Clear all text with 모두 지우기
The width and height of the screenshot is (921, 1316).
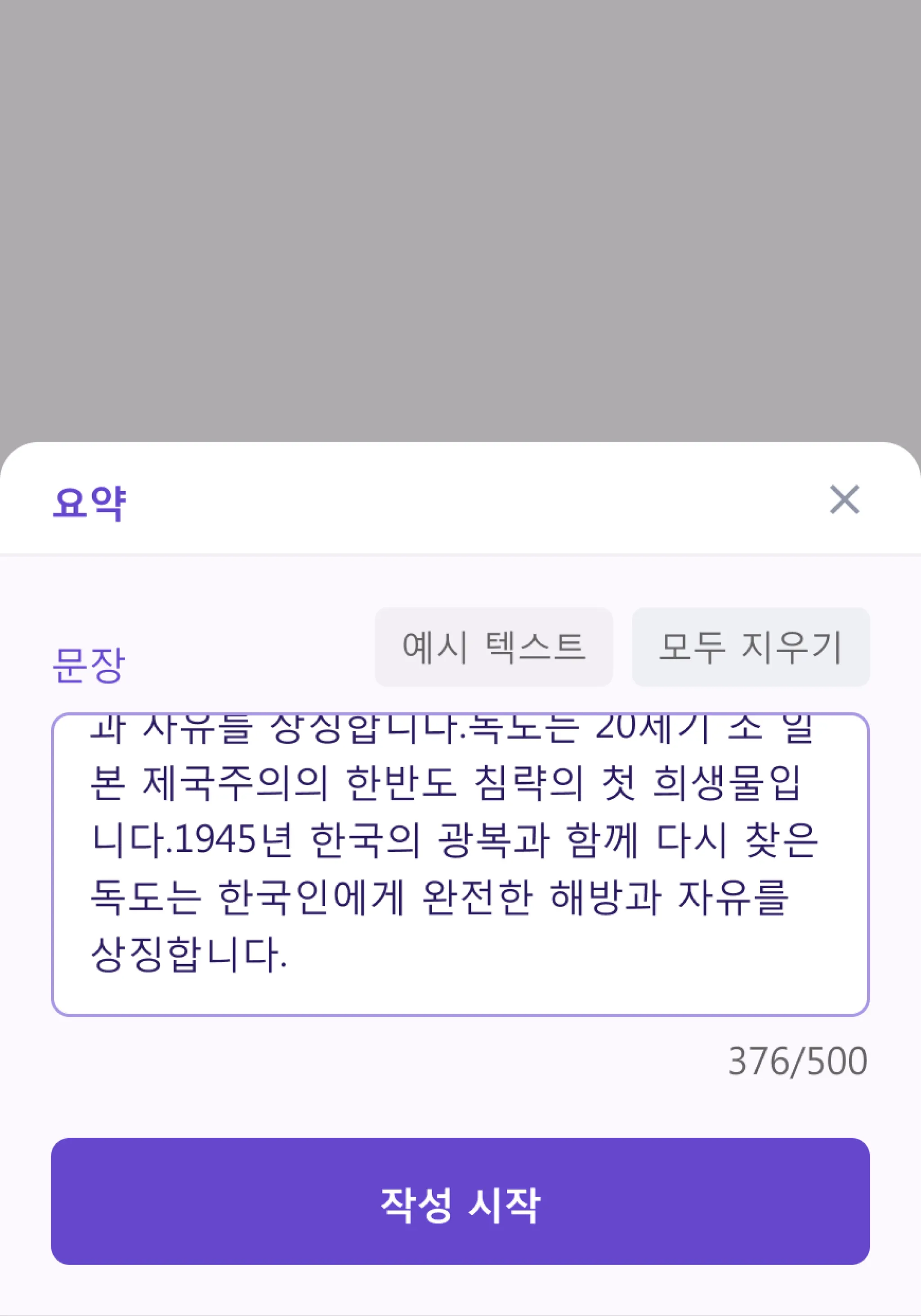[750, 647]
